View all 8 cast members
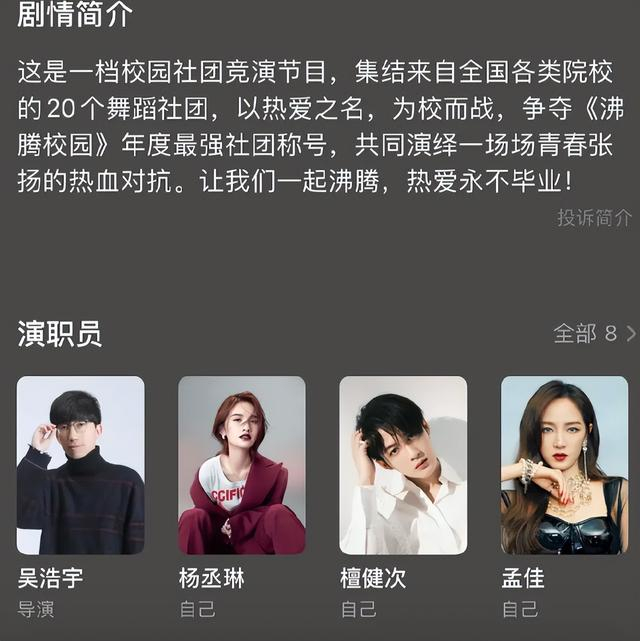This screenshot has height=641, width=640. tap(594, 334)
